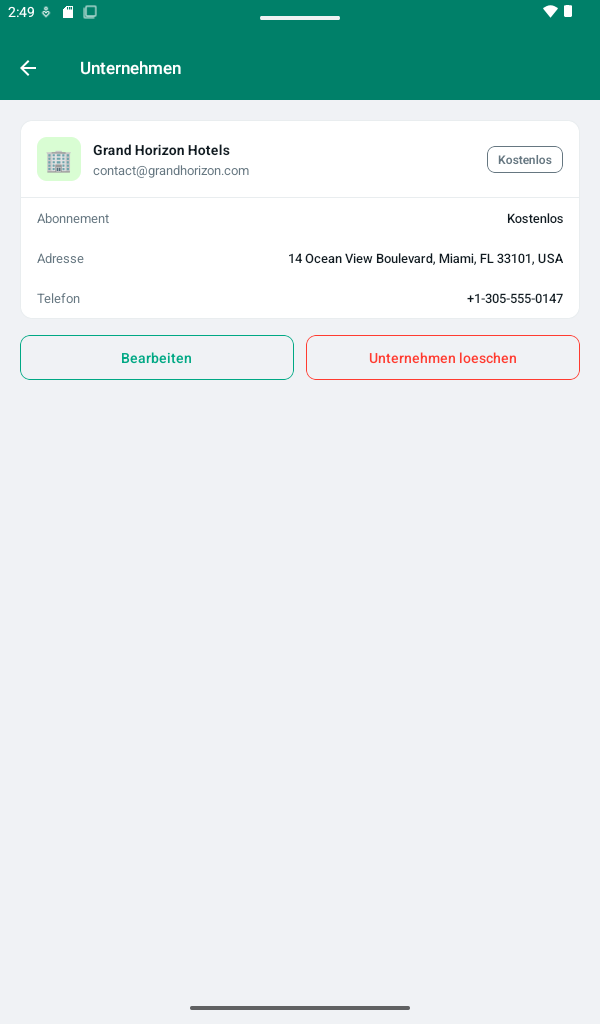This screenshot has width=600, height=1024.
Task: Select Unternehmen loeschen to delete the company
Action: click(x=443, y=358)
